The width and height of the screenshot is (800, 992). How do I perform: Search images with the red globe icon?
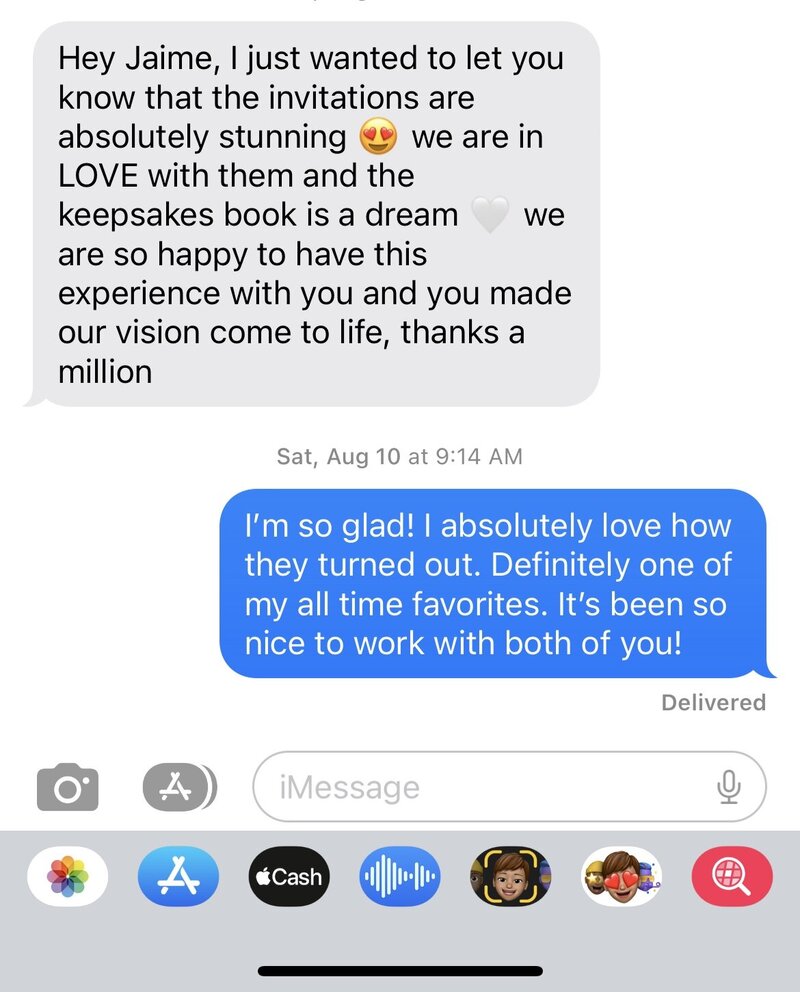click(732, 877)
